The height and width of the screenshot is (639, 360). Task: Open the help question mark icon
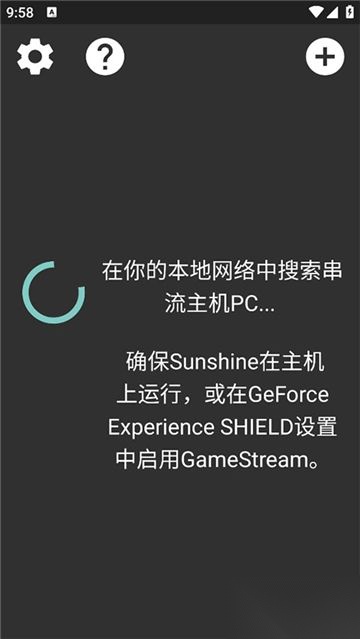(105, 56)
